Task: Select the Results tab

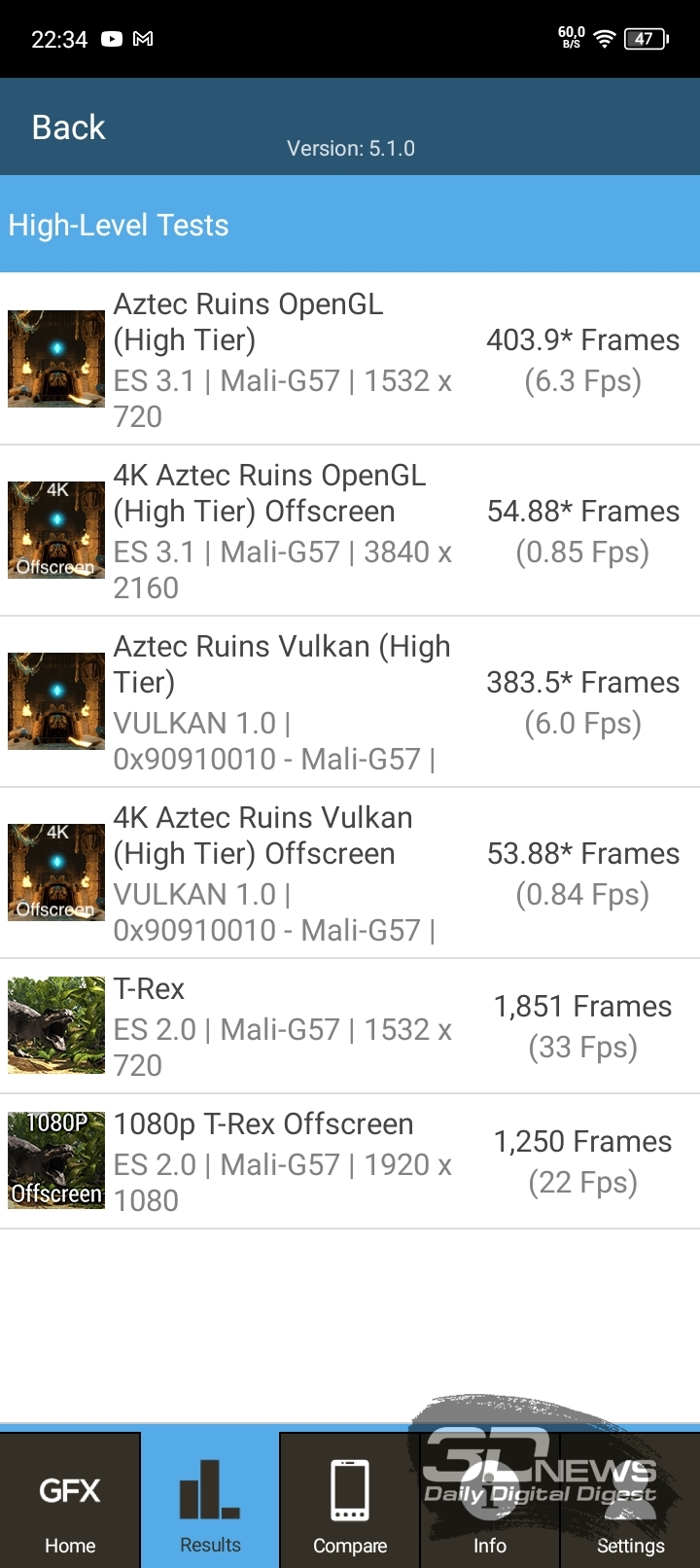Action: pyautogui.click(x=210, y=1500)
